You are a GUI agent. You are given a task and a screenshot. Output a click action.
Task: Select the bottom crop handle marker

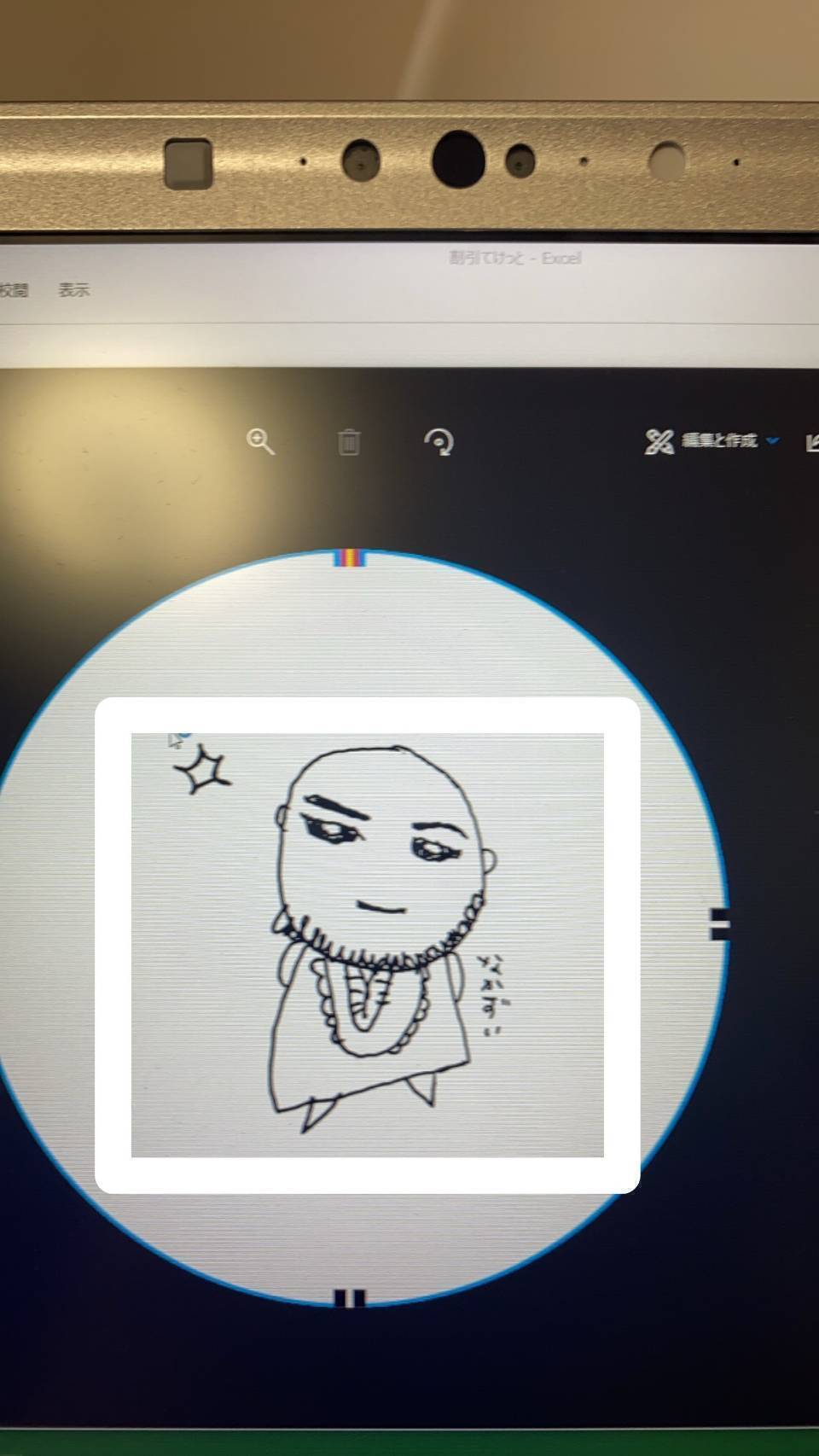tap(348, 1296)
